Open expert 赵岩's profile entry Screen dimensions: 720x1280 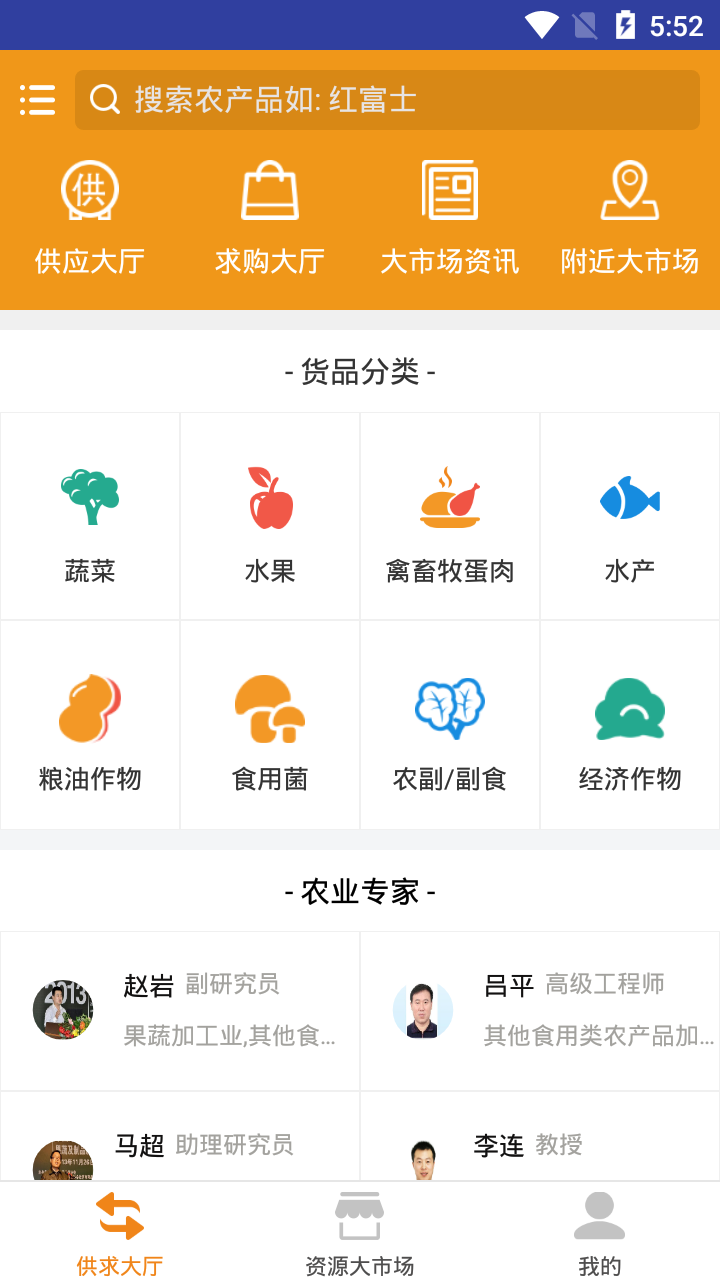coord(180,1010)
